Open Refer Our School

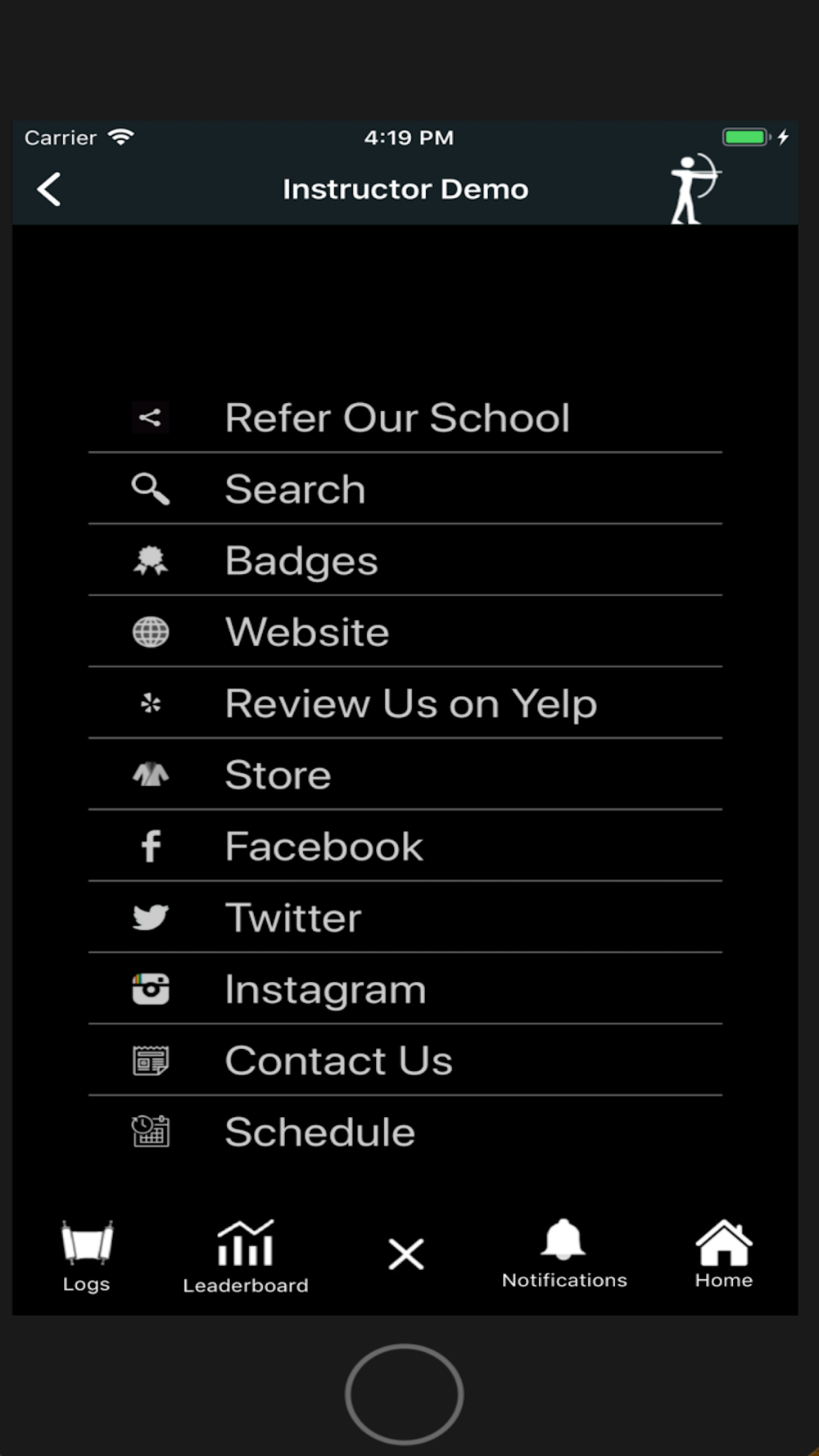(x=405, y=418)
